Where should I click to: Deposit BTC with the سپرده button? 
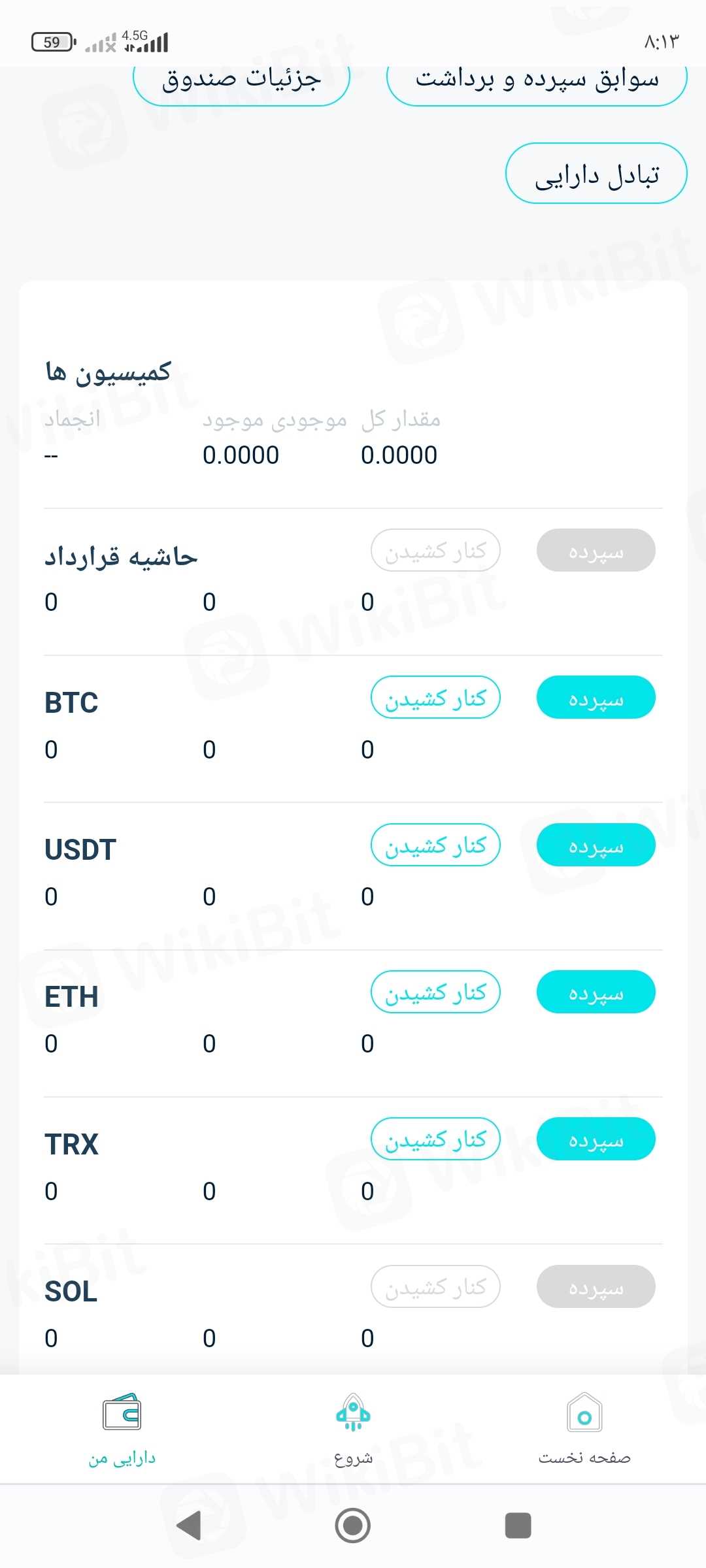click(596, 698)
